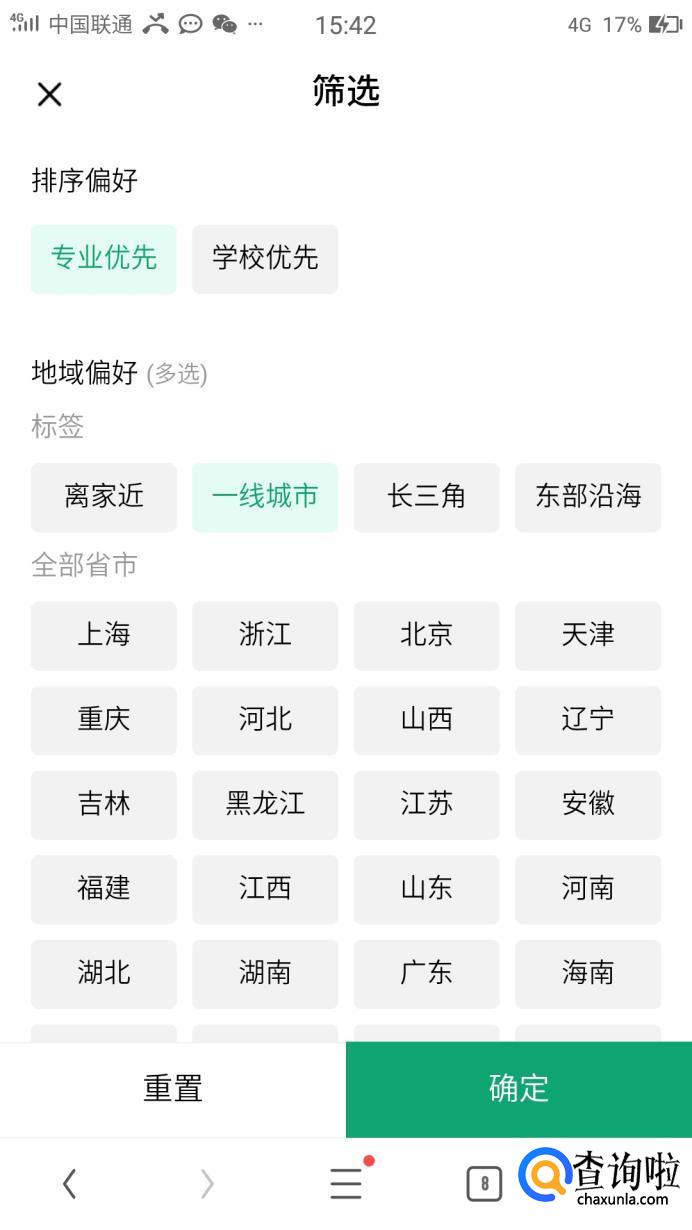Image resolution: width=692 pixels, height=1230 pixels.
Task: Close the 筛选 filter panel
Action: coord(49,94)
